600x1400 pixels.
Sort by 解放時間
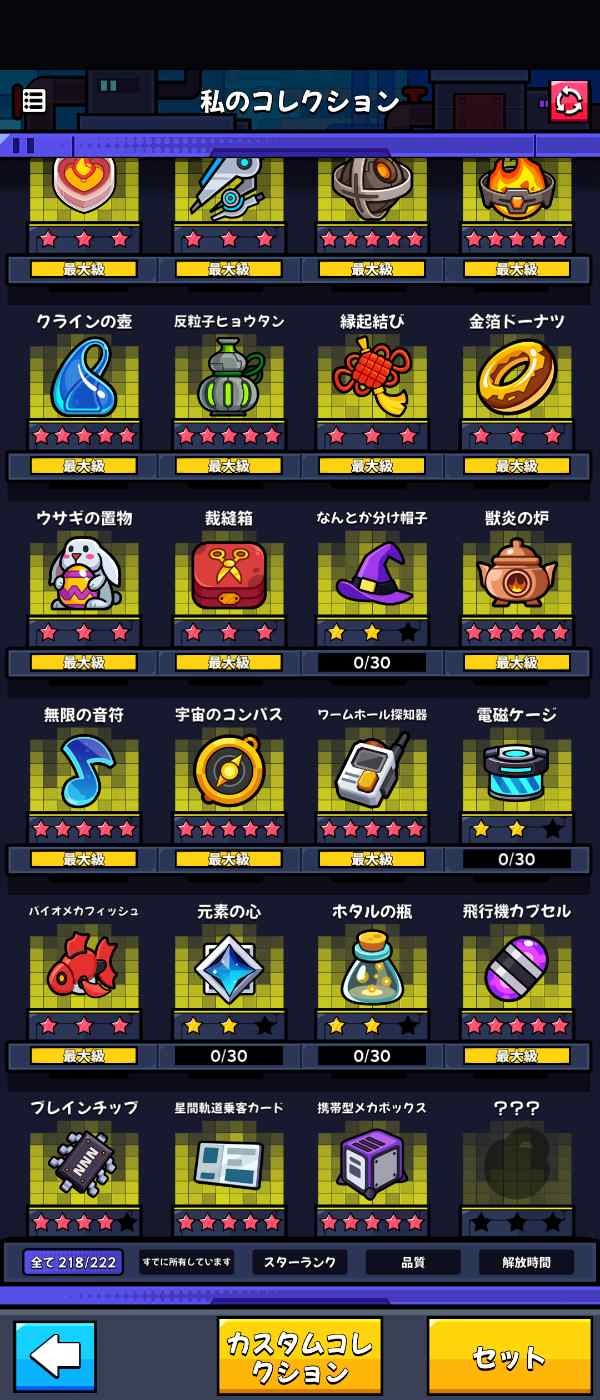tap(527, 1262)
